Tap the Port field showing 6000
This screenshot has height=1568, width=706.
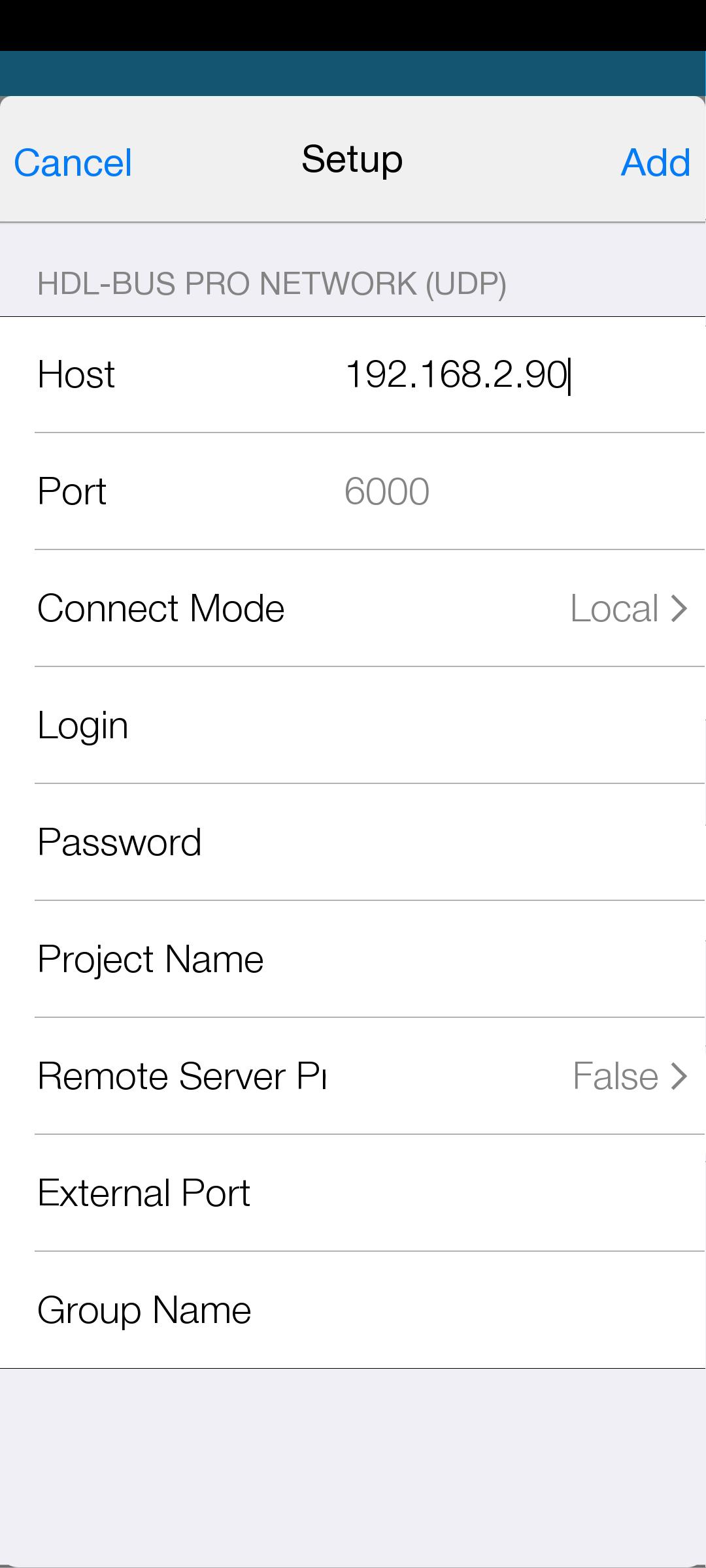(x=516, y=491)
